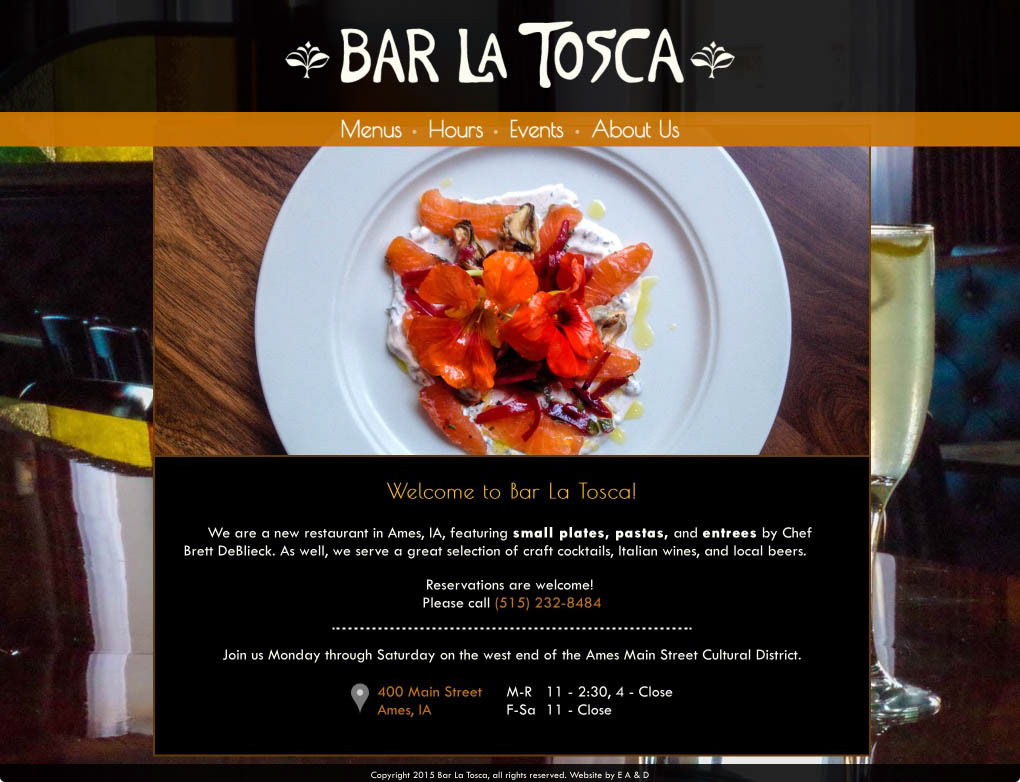The image size is (1020, 782).
Task: Call the (515) 232-8484 phone number
Action: tap(547, 603)
